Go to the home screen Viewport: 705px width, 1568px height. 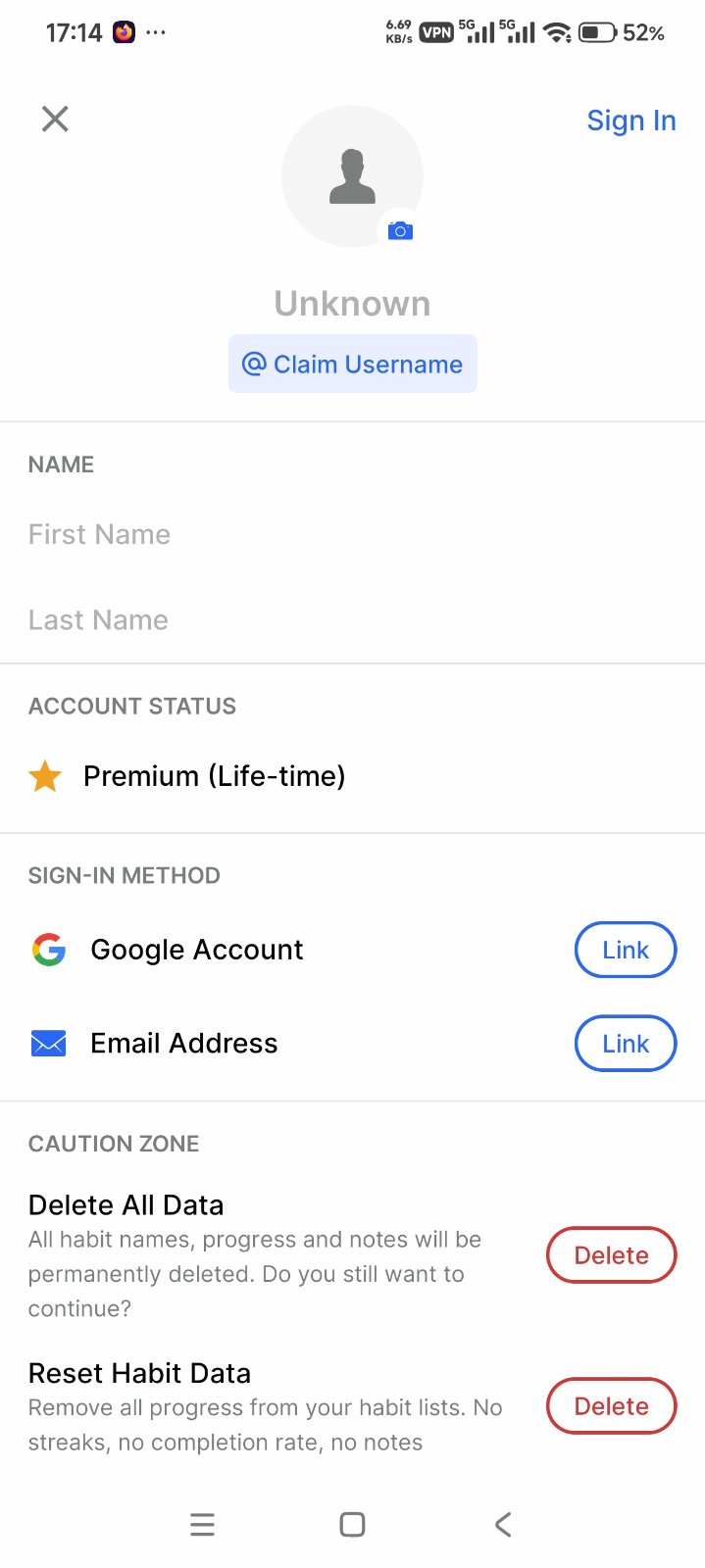[x=352, y=1525]
